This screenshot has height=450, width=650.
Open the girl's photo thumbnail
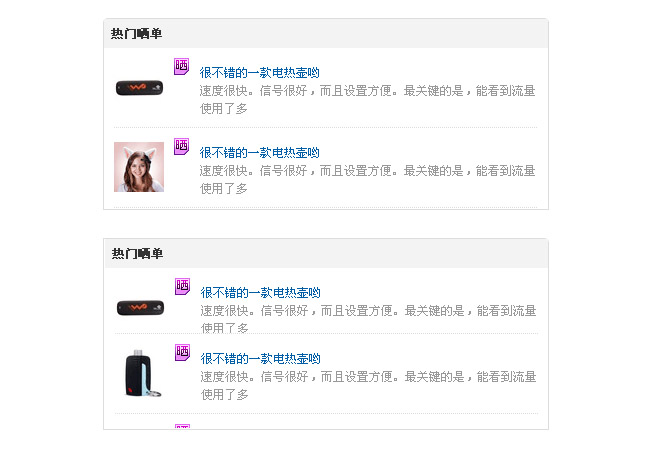tap(139, 167)
